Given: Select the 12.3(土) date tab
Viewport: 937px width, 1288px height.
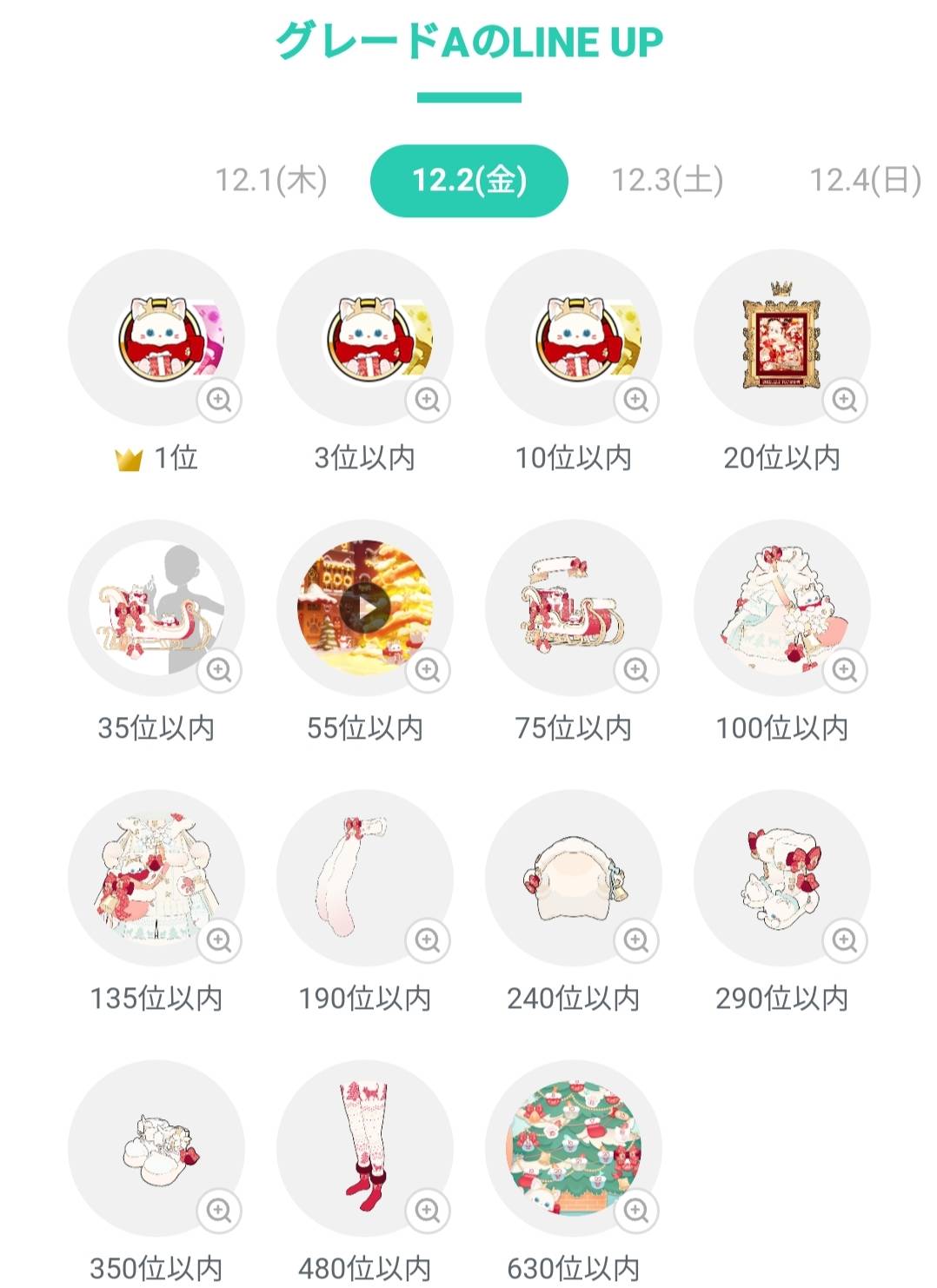Looking at the screenshot, I should click(667, 181).
